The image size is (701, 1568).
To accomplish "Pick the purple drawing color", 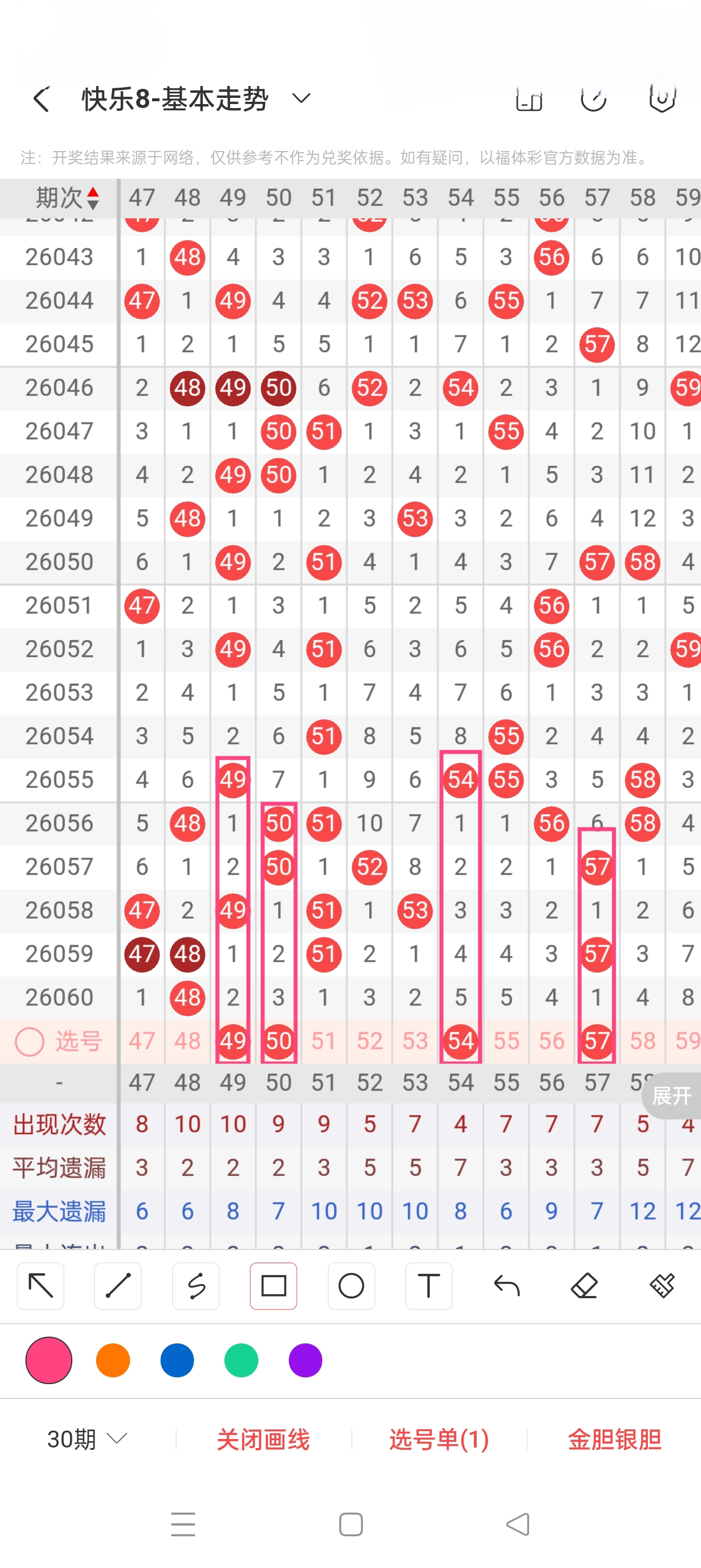I will [305, 1360].
